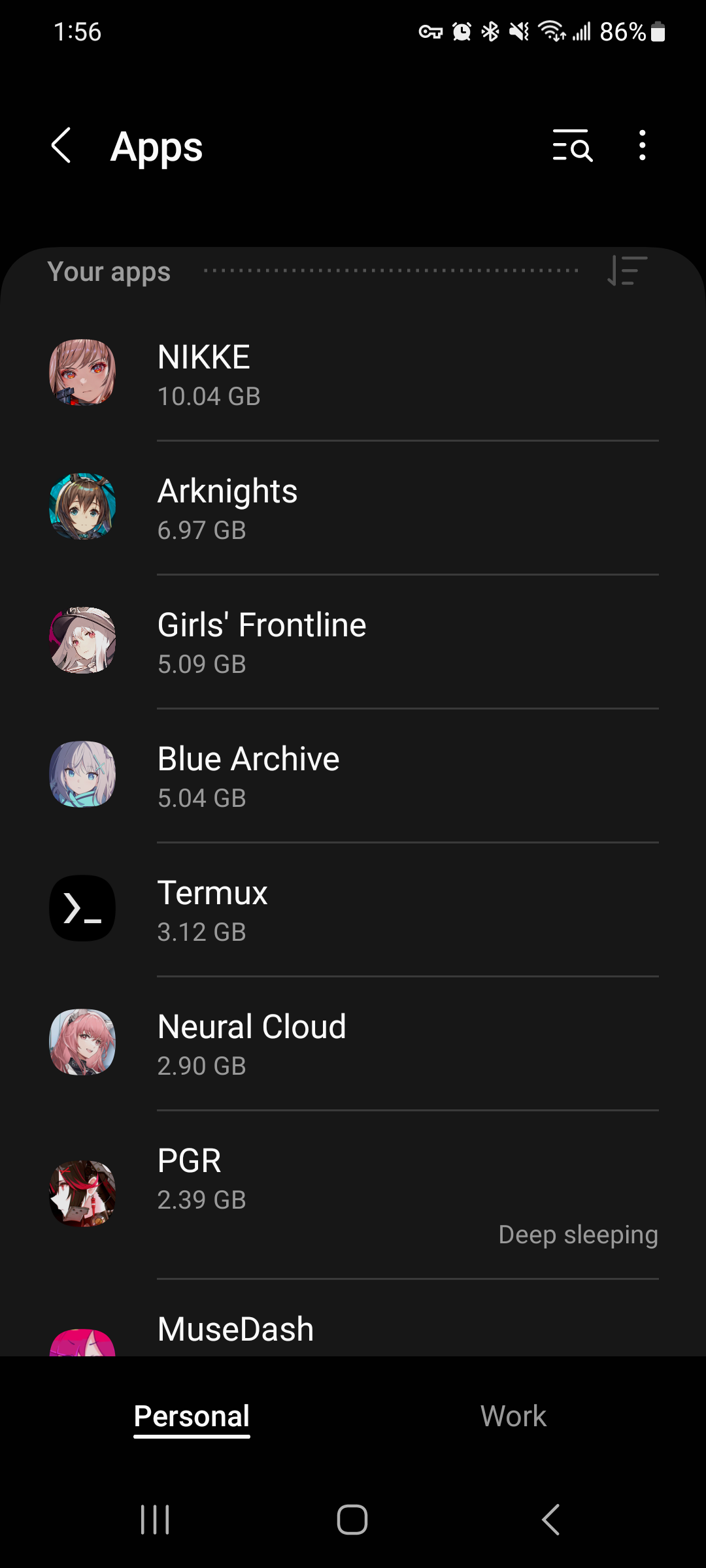The image size is (706, 1568).
Task: Open the three-dot overflow menu
Action: (642, 145)
